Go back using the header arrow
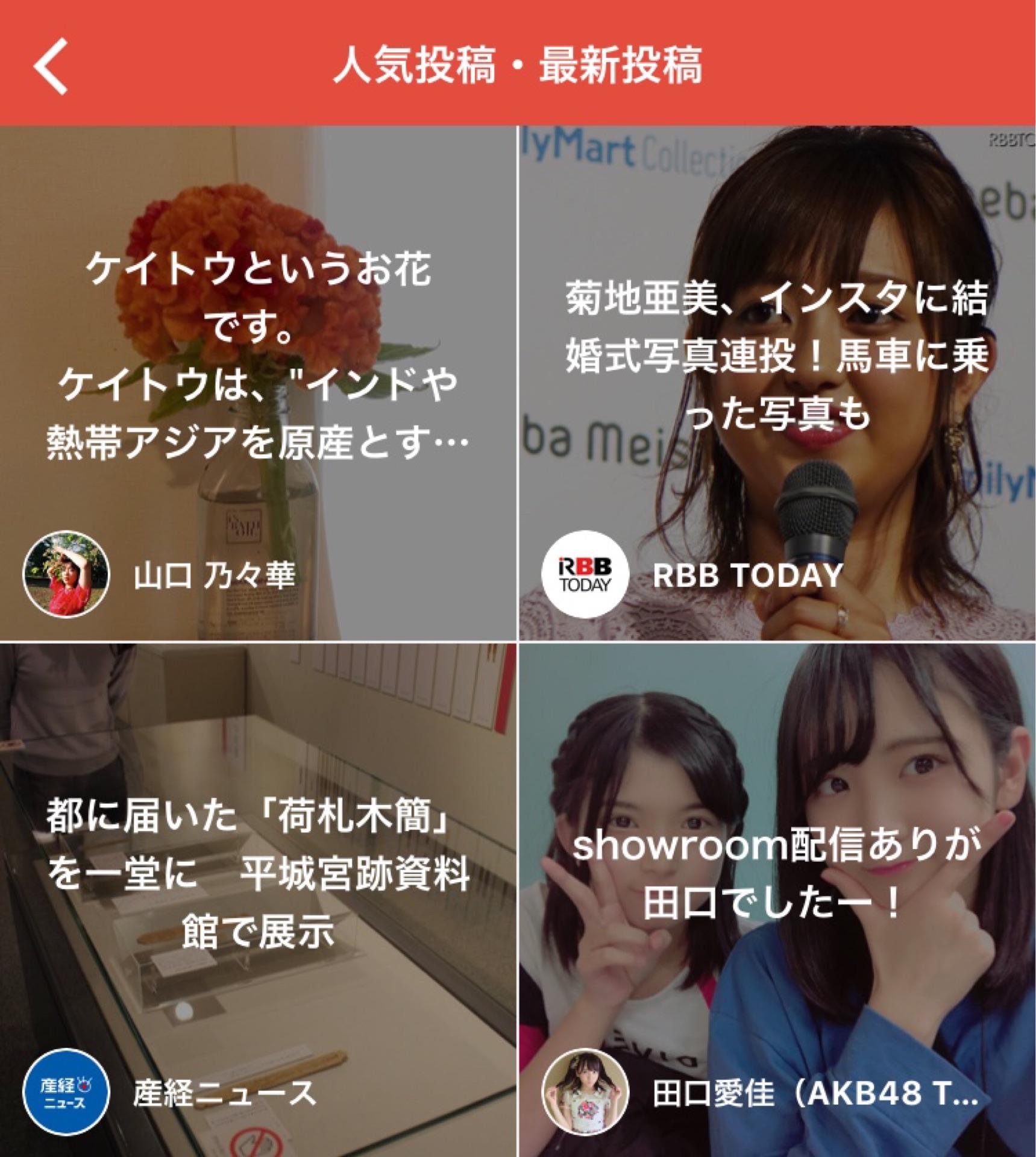This screenshot has width=1036, height=1157. (51, 65)
